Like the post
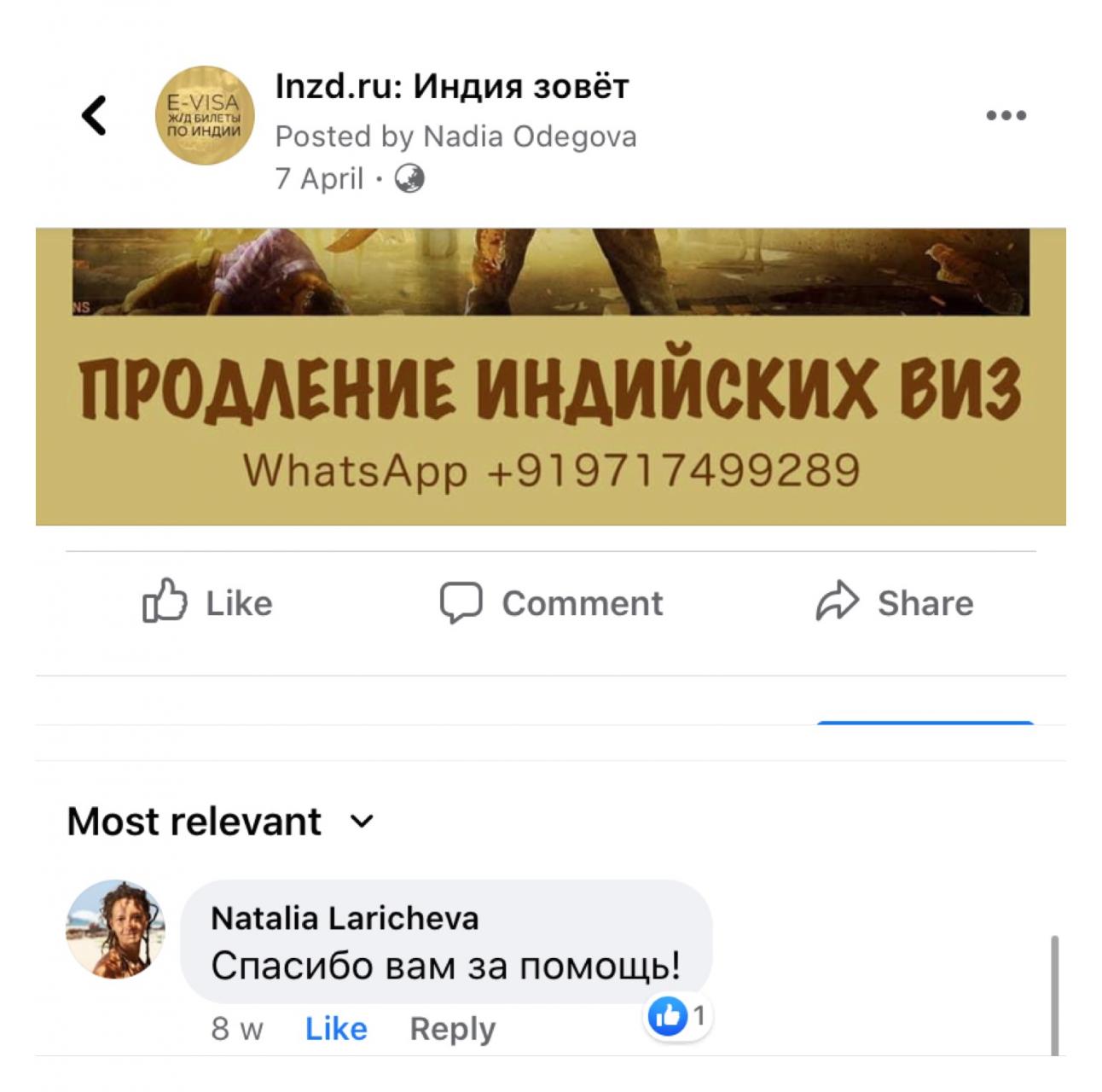The width and height of the screenshot is (1102, 1092). point(207,603)
